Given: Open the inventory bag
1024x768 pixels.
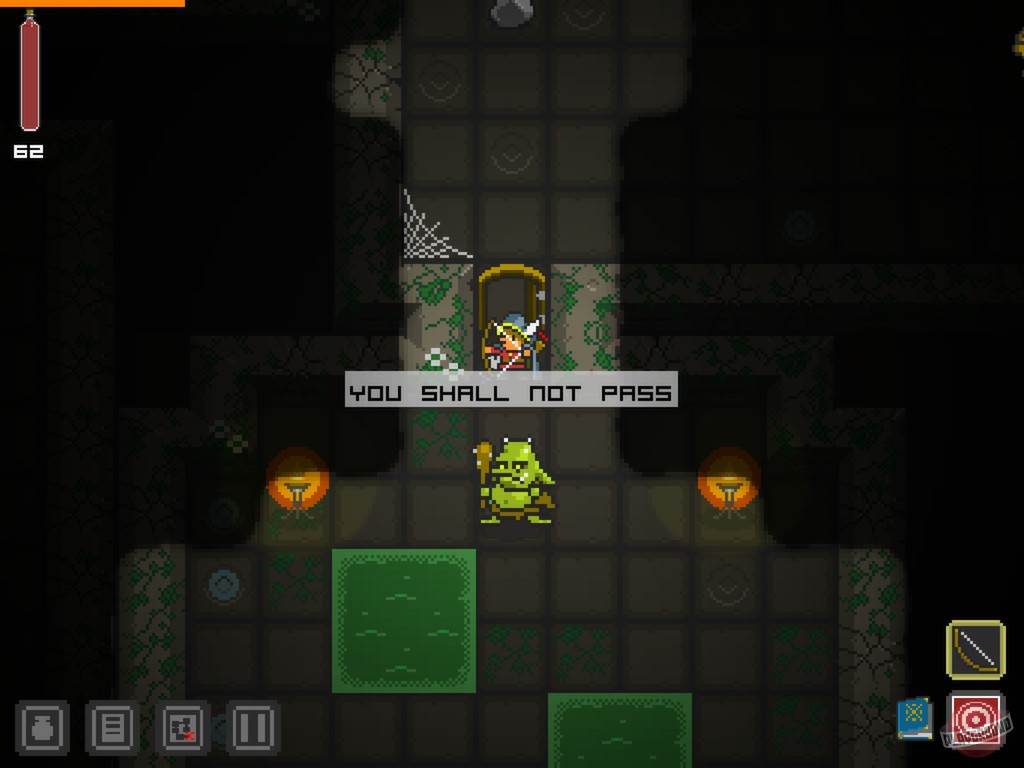Looking at the screenshot, I should (42, 727).
